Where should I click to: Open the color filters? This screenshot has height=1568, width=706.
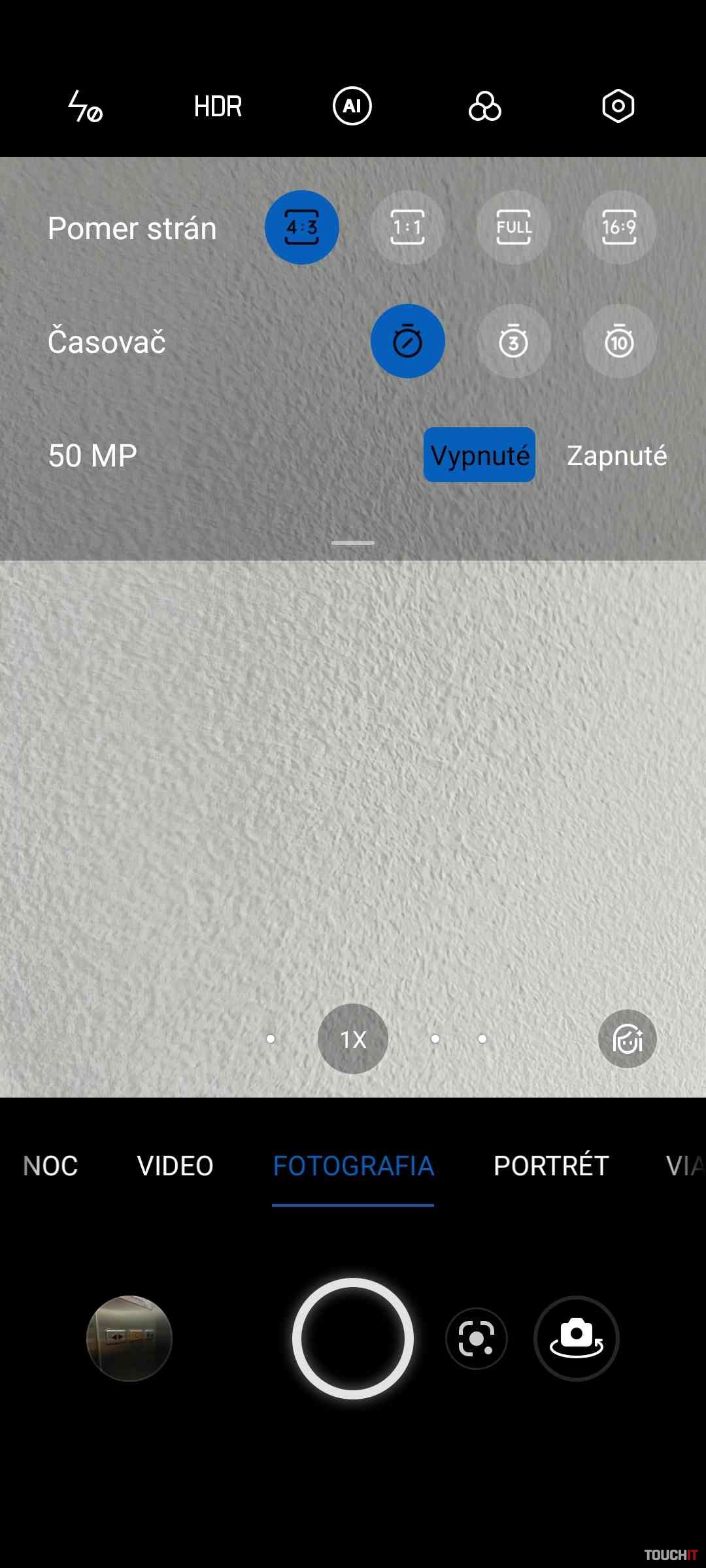click(485, 106)
